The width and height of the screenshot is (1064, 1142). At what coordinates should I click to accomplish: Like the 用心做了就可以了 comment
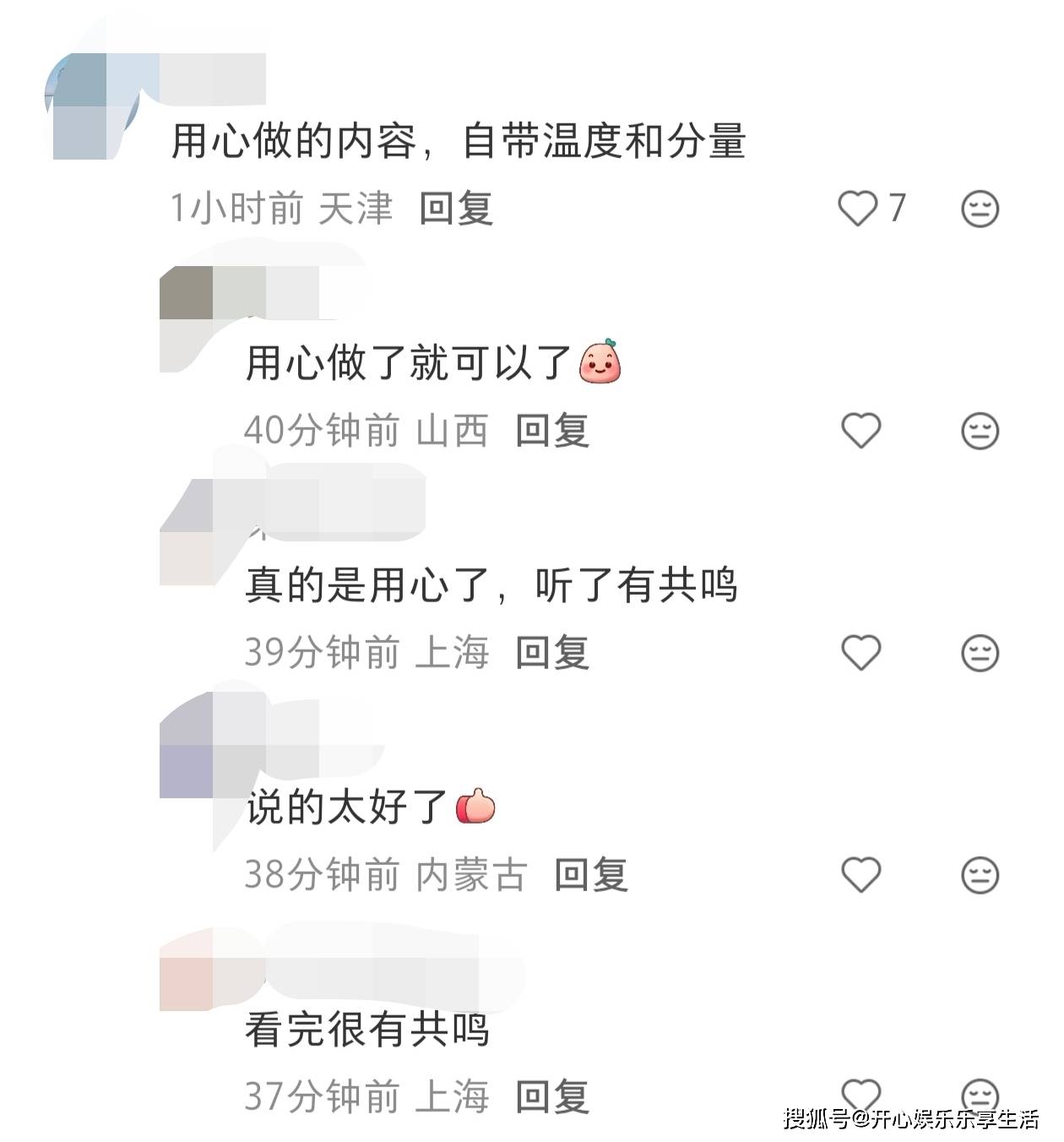pos(860,431)
